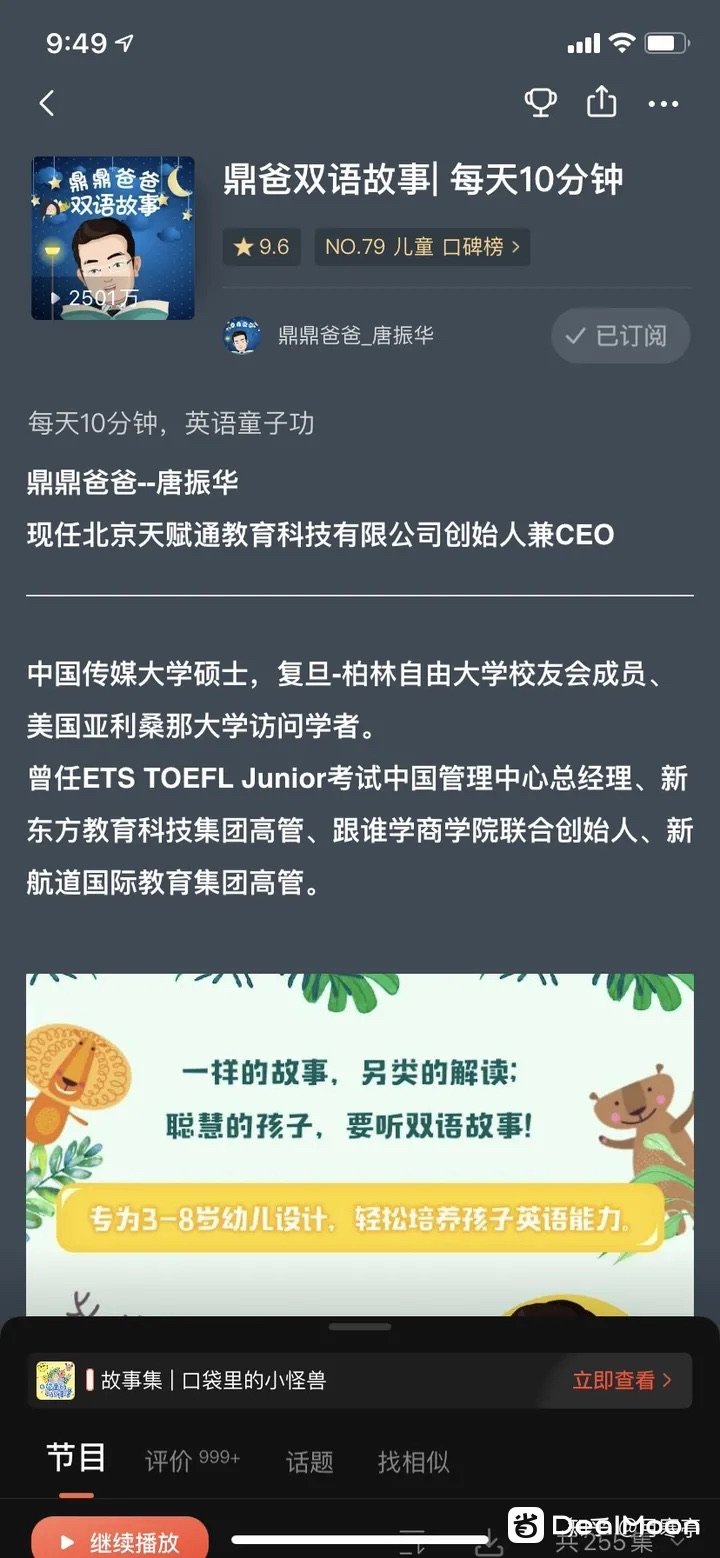Viewport: 720px width, 1558px height.
Task: Switch to the 话题 tab
Action: tap(309, 1462)
